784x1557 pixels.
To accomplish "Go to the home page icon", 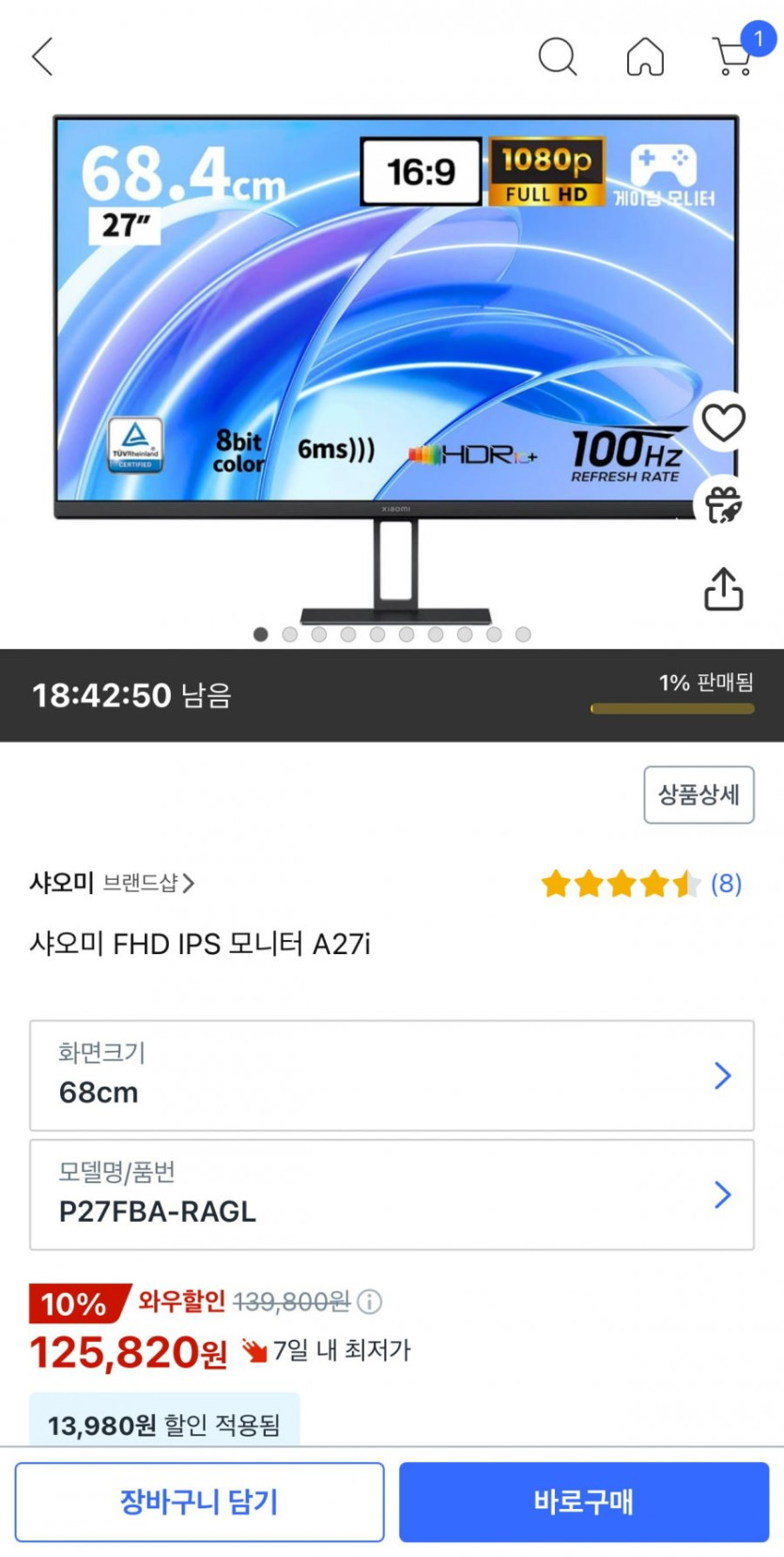I will click(x=645, y=57).
